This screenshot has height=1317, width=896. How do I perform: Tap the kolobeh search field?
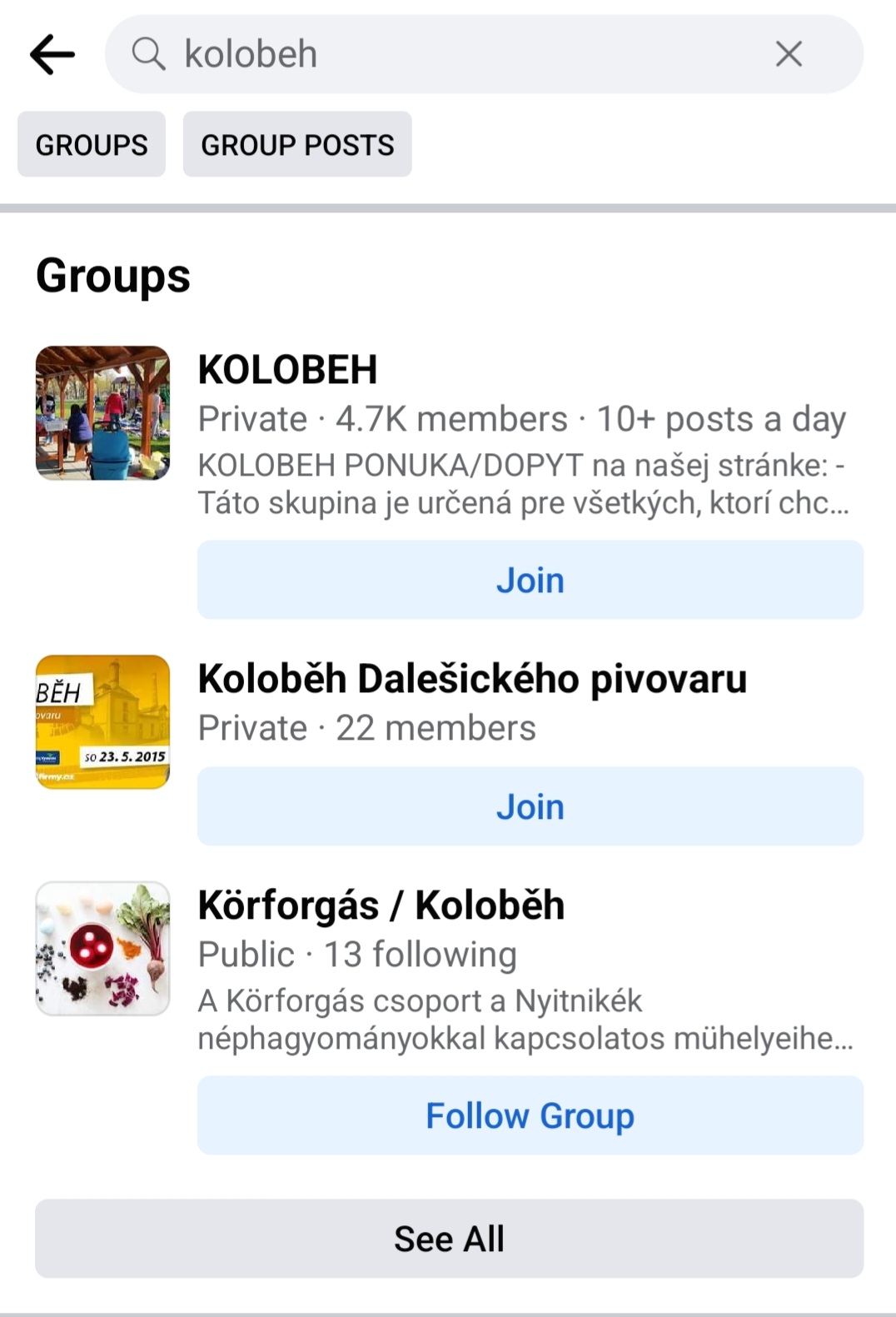[x=450, y=55]
